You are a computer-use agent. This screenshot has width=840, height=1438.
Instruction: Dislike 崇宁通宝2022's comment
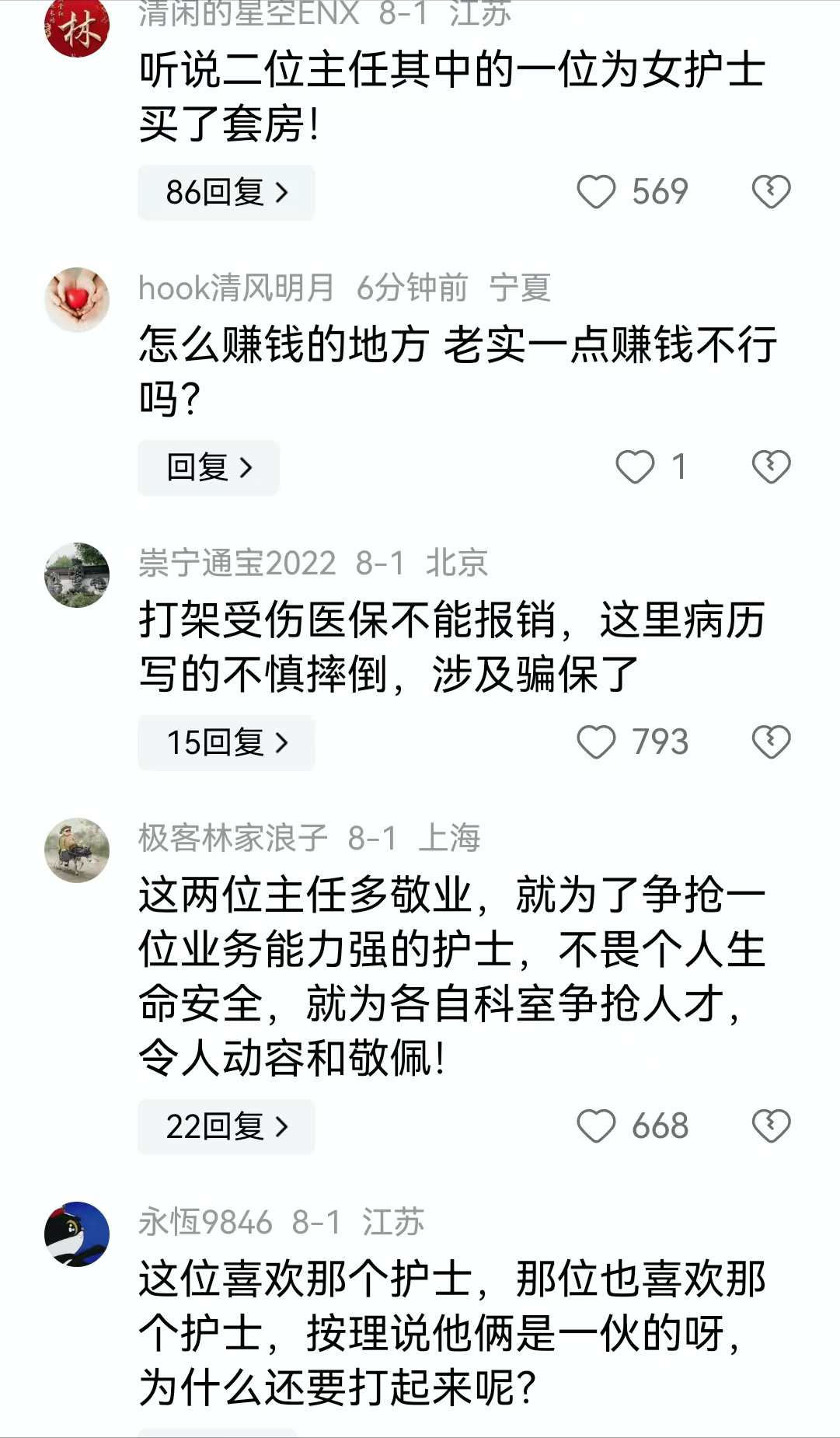pyautogui.click(x=771, y=742)
